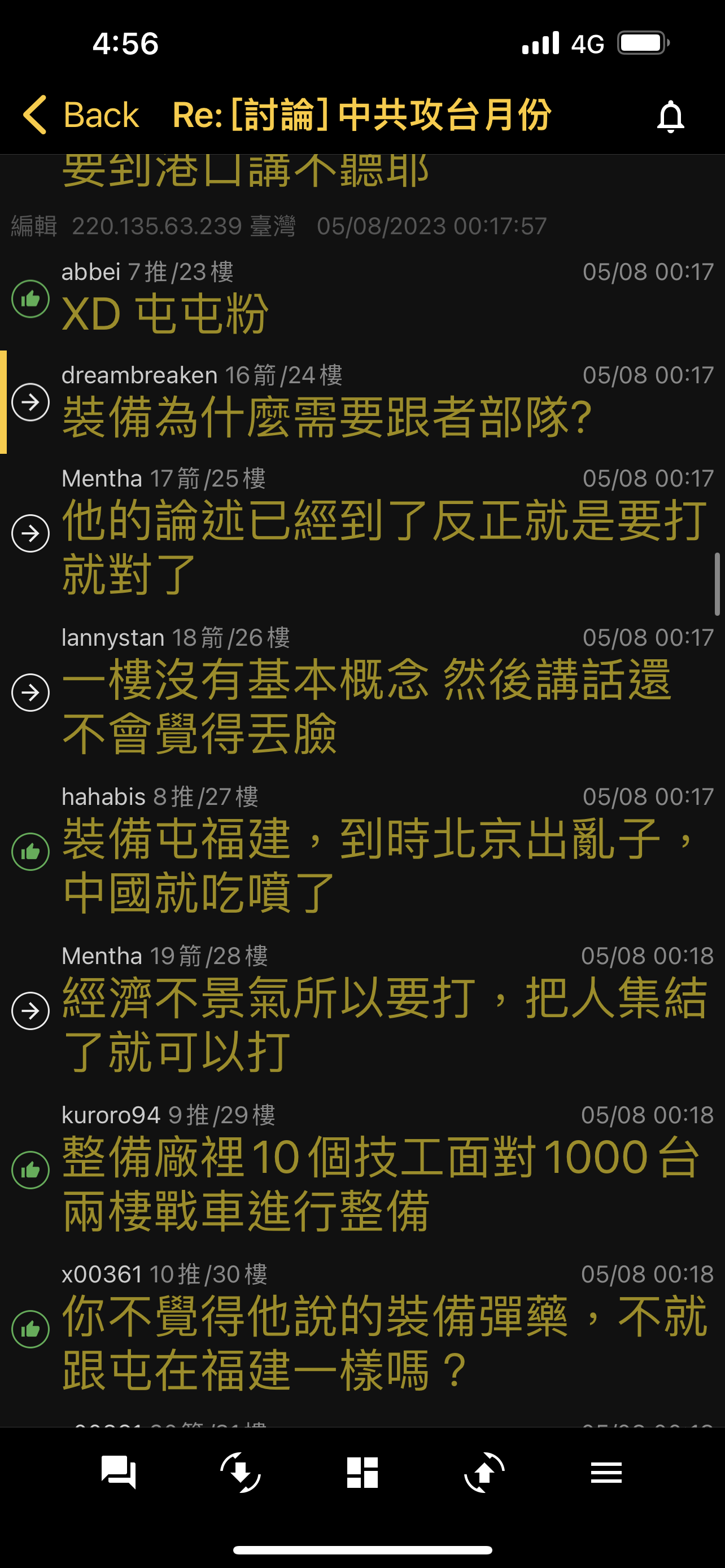This screenshot has width=725, height=1568.
Task: Tap the circular up-arrow toolbar icon
Action: click(x=484, y=1473)
